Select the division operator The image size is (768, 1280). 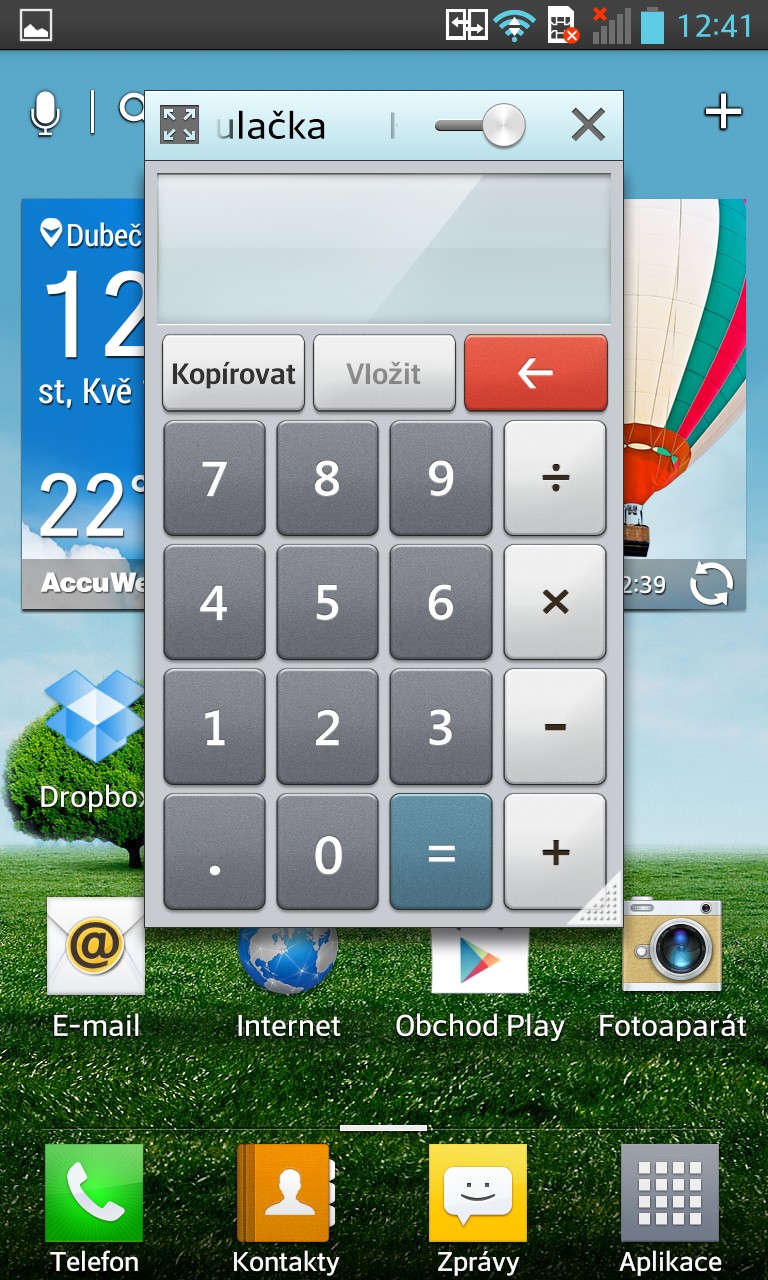tap(555, 479)
